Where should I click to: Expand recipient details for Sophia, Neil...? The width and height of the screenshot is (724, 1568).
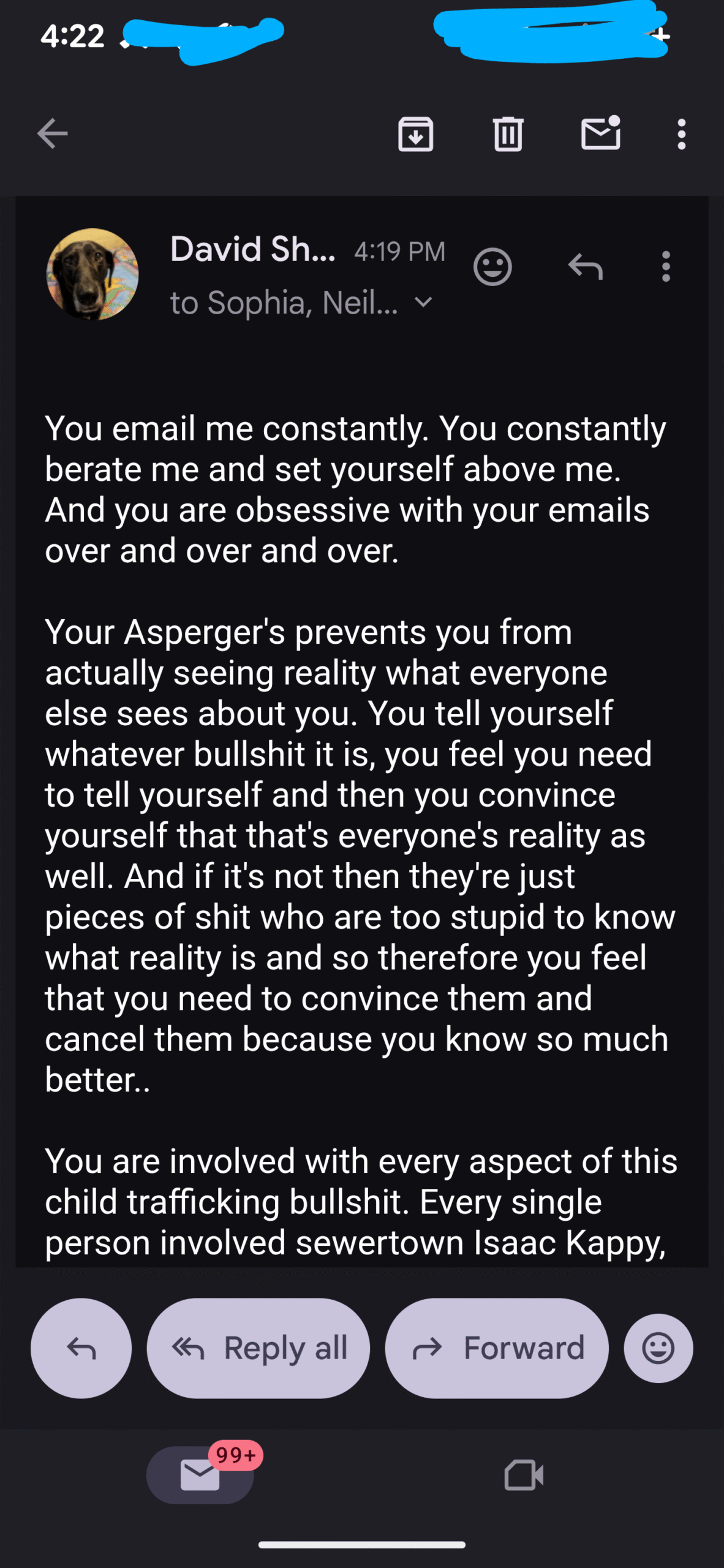click(423, 302)
